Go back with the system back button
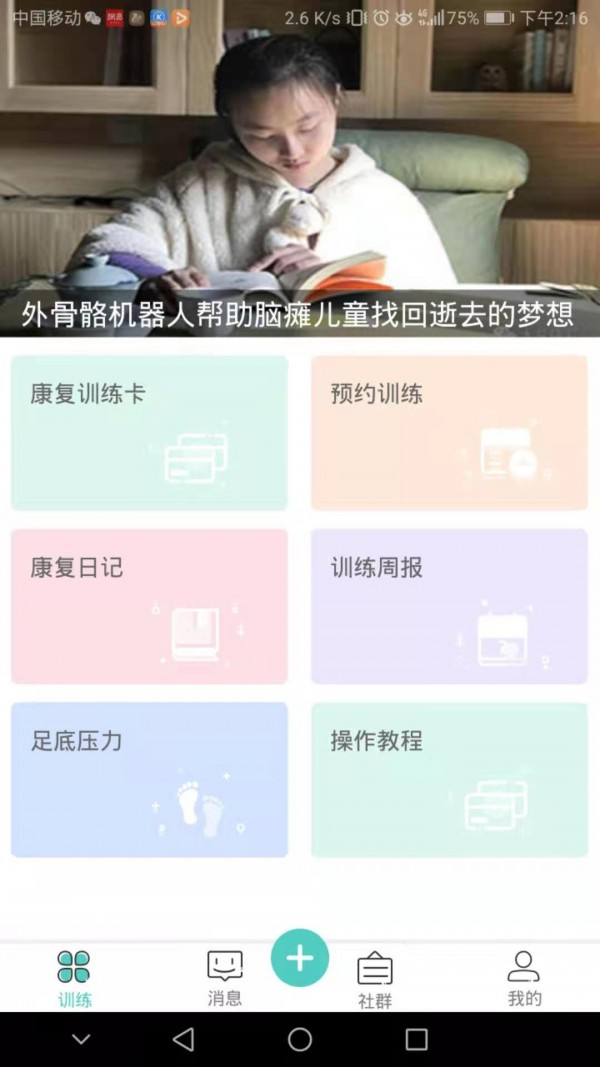 [x=183, y=1040]
